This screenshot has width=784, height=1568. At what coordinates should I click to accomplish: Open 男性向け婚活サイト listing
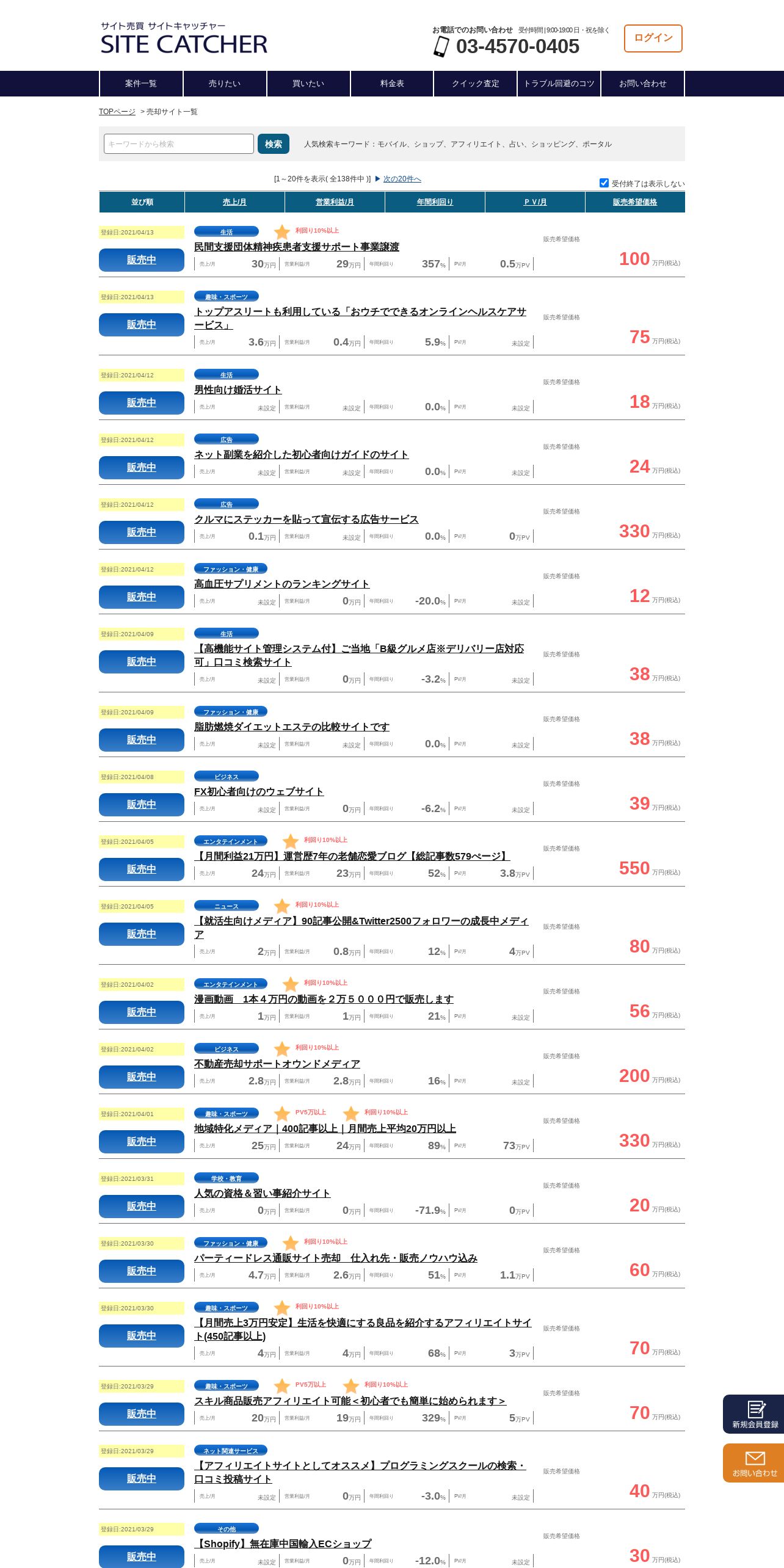(238, 390)
